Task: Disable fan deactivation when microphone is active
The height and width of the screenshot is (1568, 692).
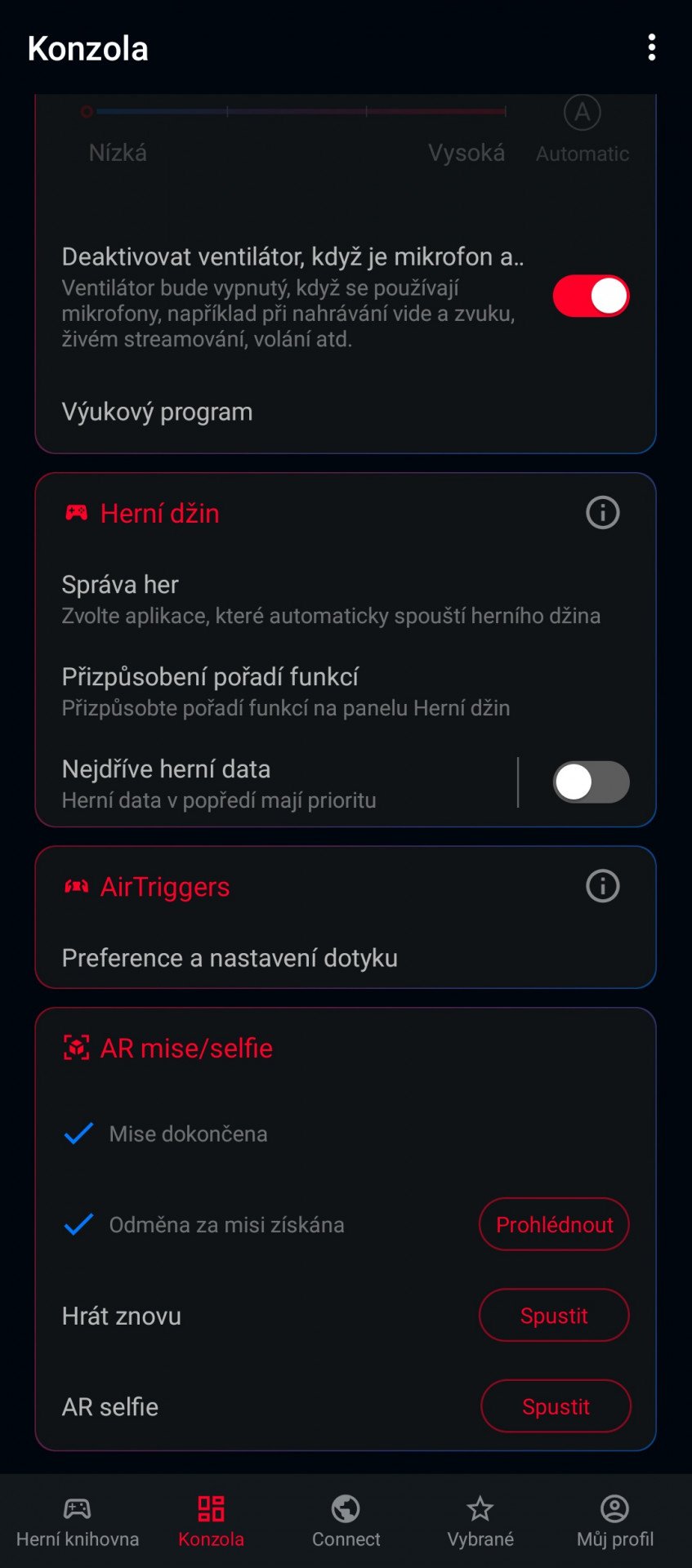Action: point(591,296)
